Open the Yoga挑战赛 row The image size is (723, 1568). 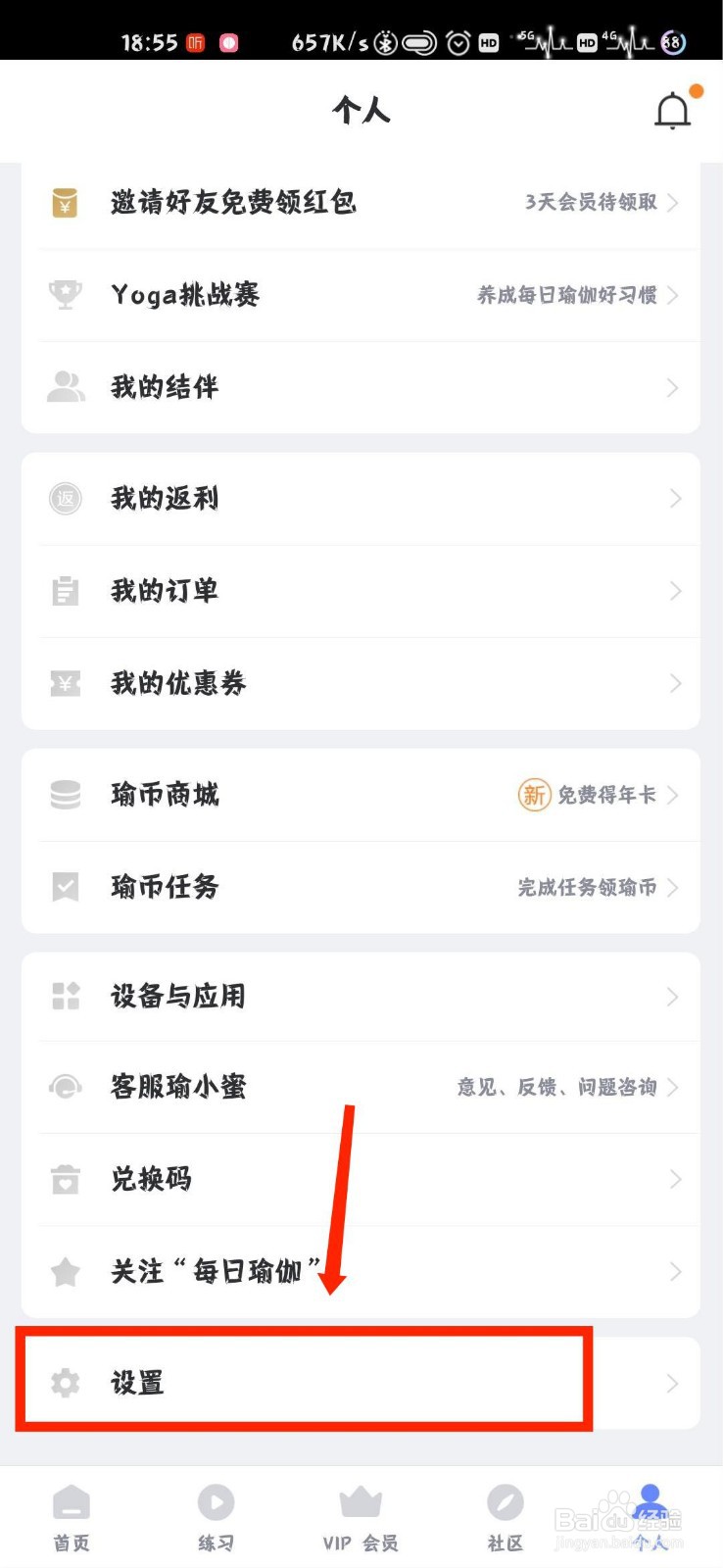tap(361, 295)
